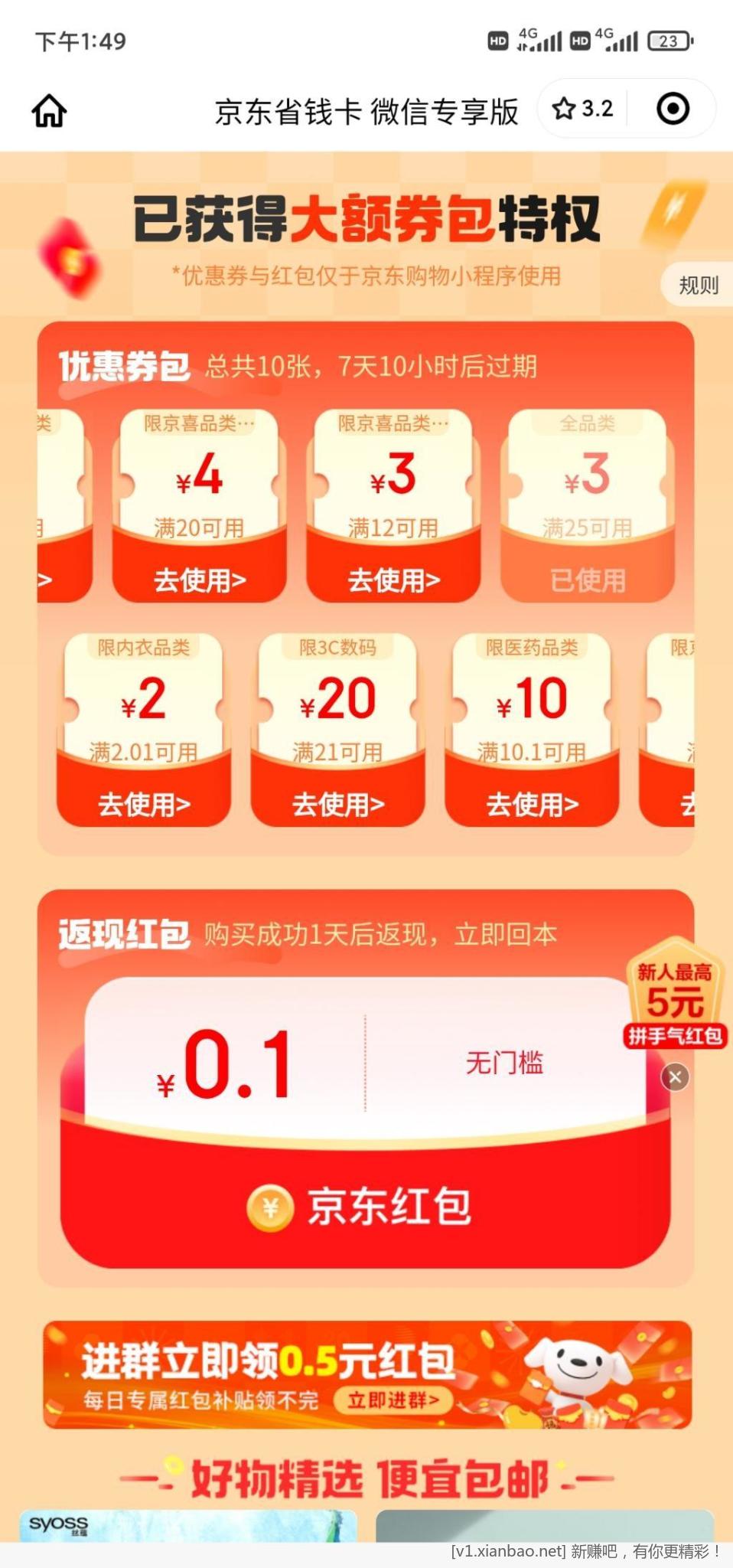Open the ¥0.1 京东红包 cashback card
The width and height of the screenshot is (733, 1568).
tap(366, 1122)
